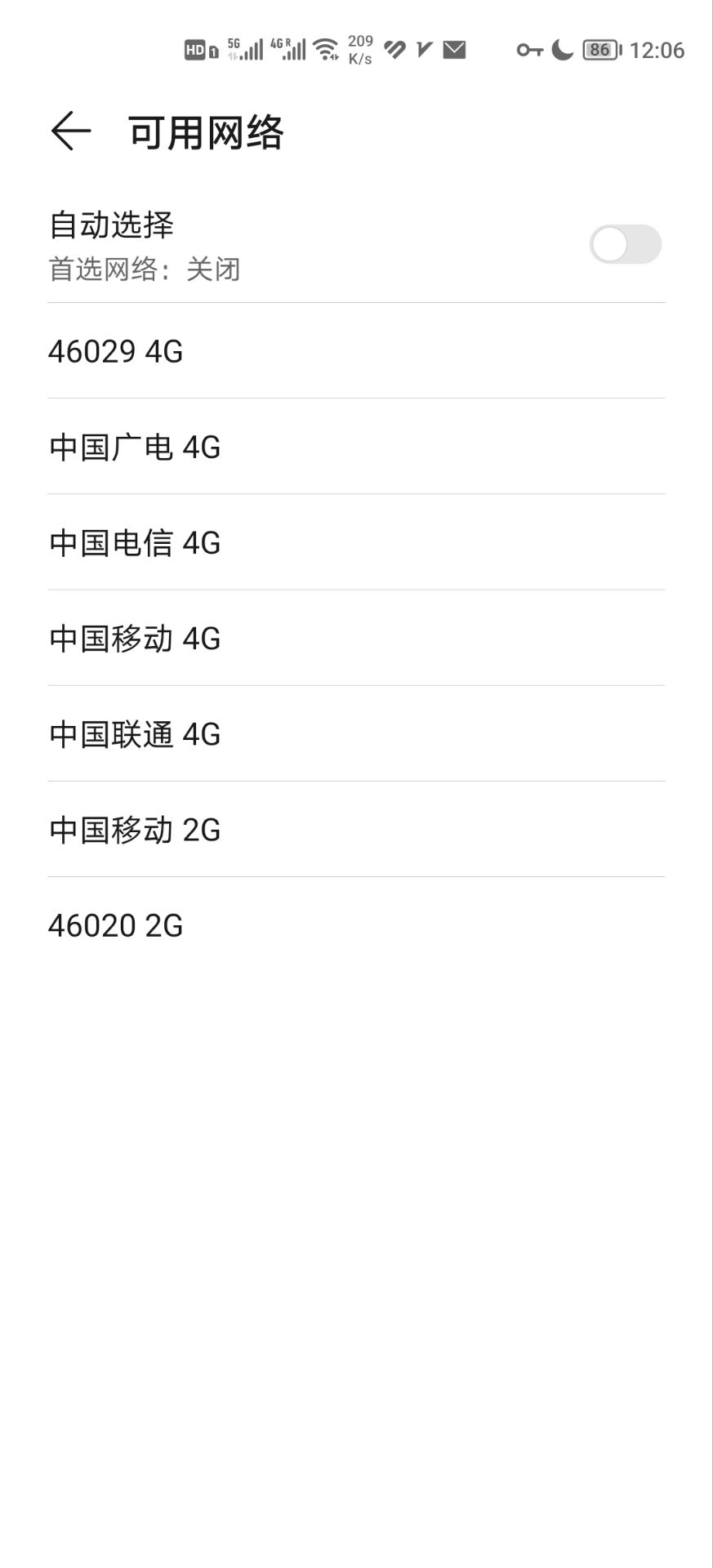Go back from 可用网络 page
Image resolution: width=713 pixels, height=1568 pixels.
(x=71, y=131)
